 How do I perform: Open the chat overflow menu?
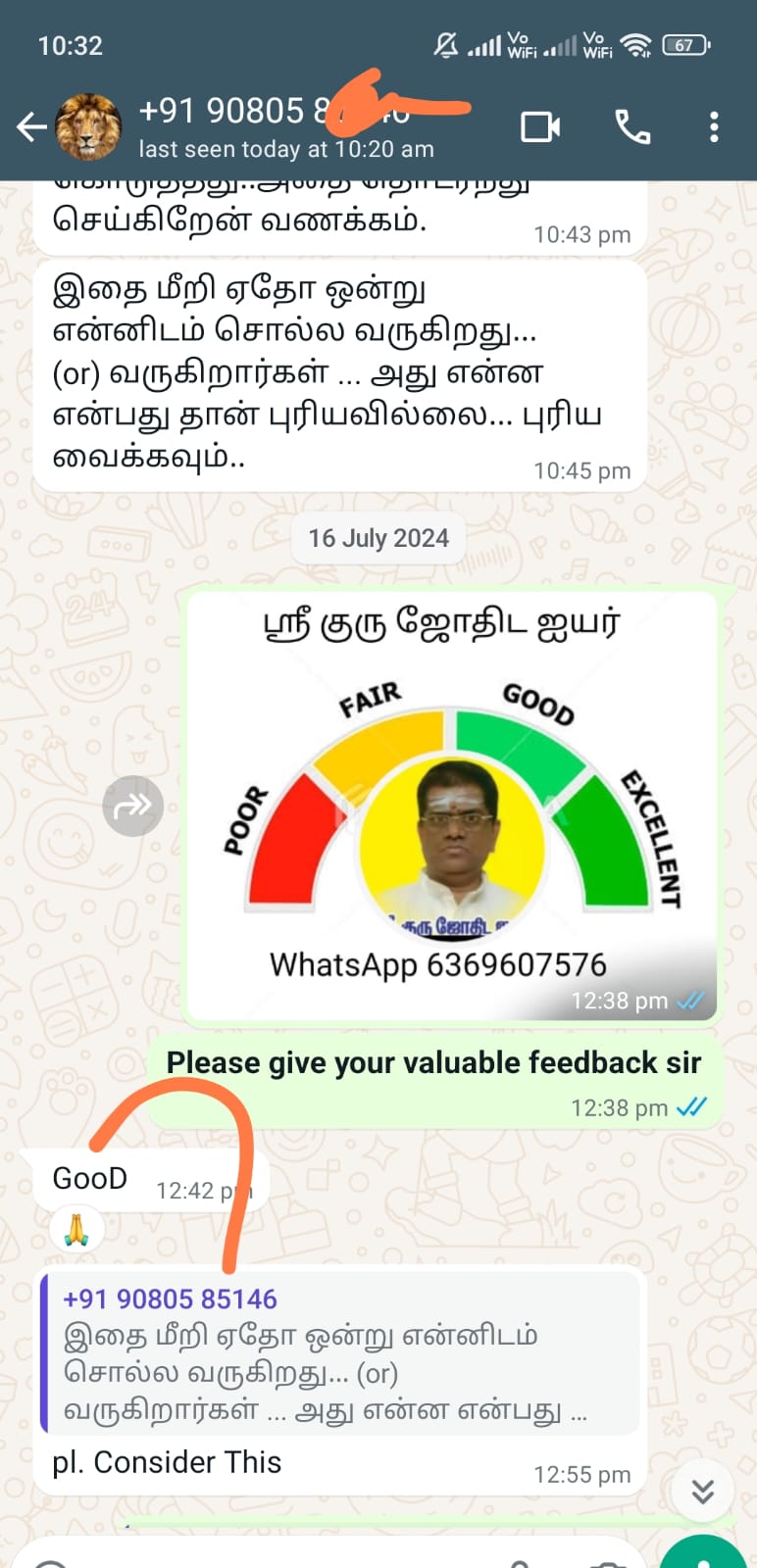[714, 127]
